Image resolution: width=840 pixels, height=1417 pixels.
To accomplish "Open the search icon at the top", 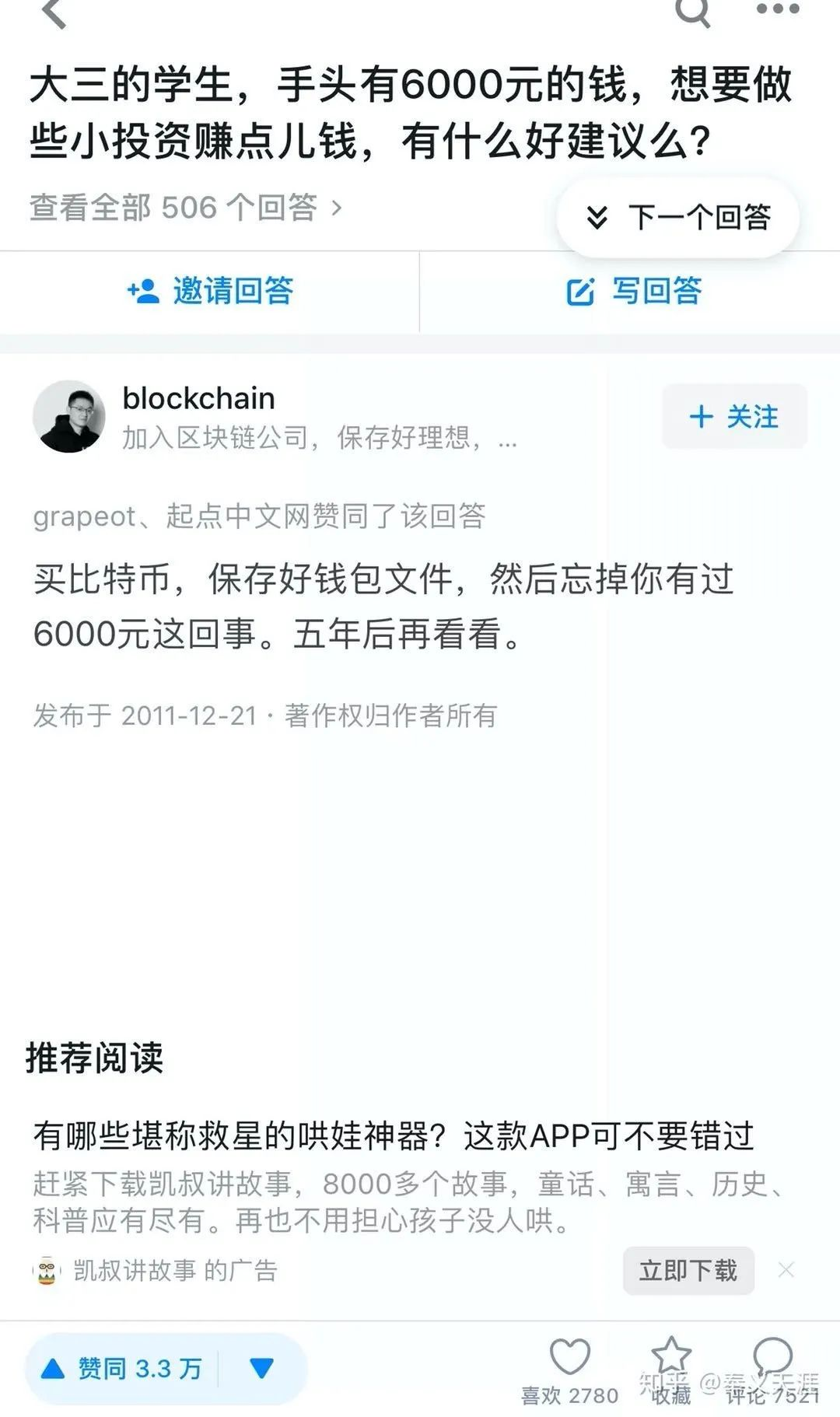I will click(691, 11).
